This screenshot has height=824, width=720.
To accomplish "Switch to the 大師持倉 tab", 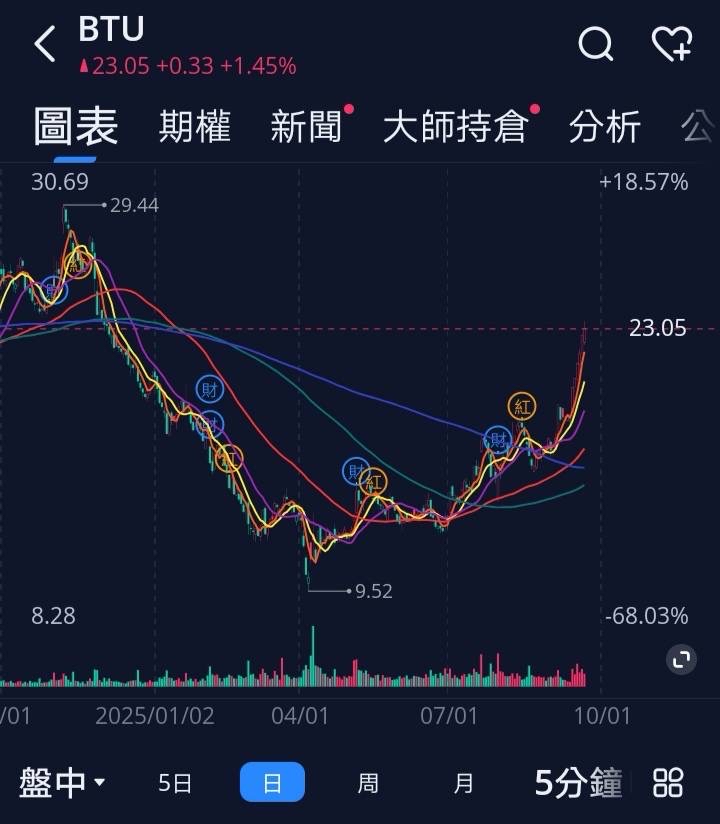I will pyautogui.click(x=455, y=127).
